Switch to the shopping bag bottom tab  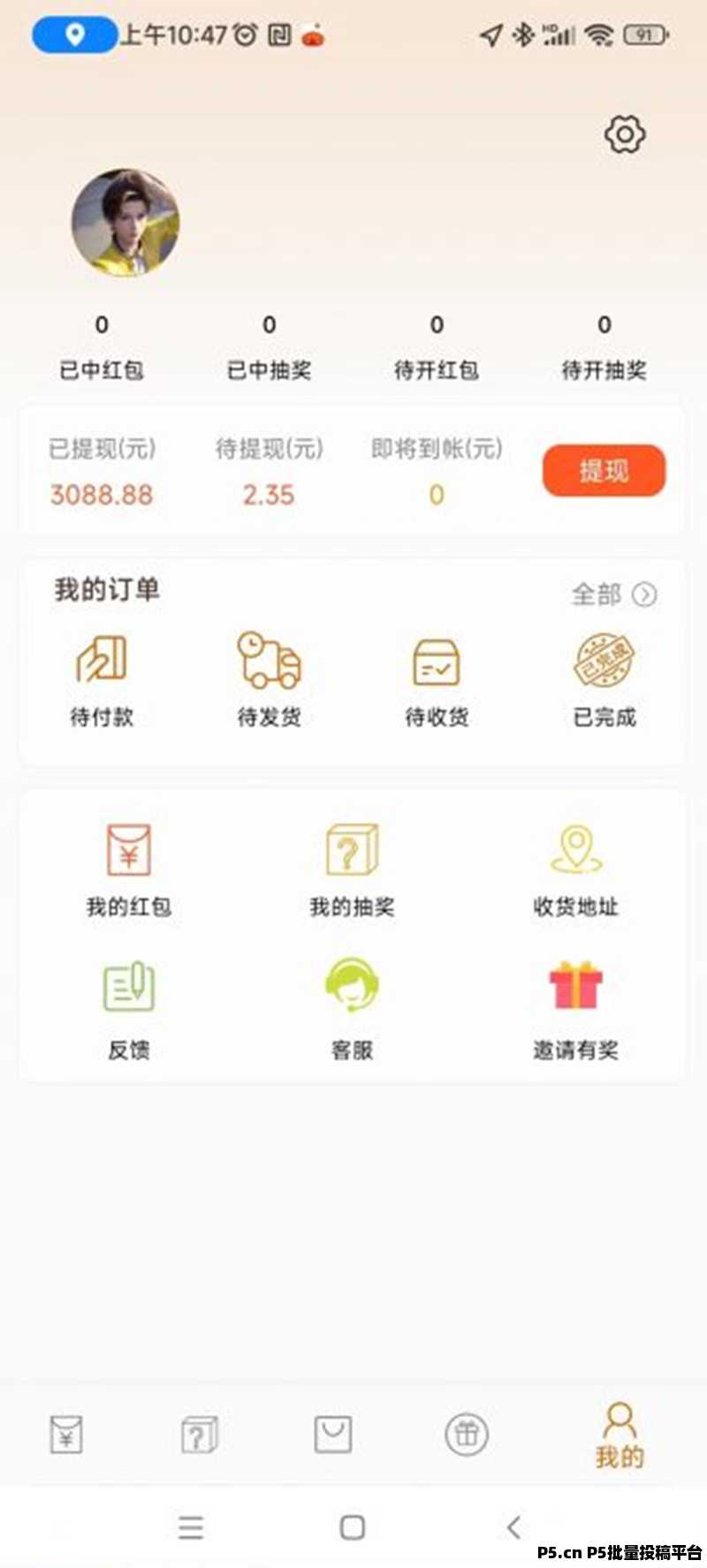(333, 1435)
